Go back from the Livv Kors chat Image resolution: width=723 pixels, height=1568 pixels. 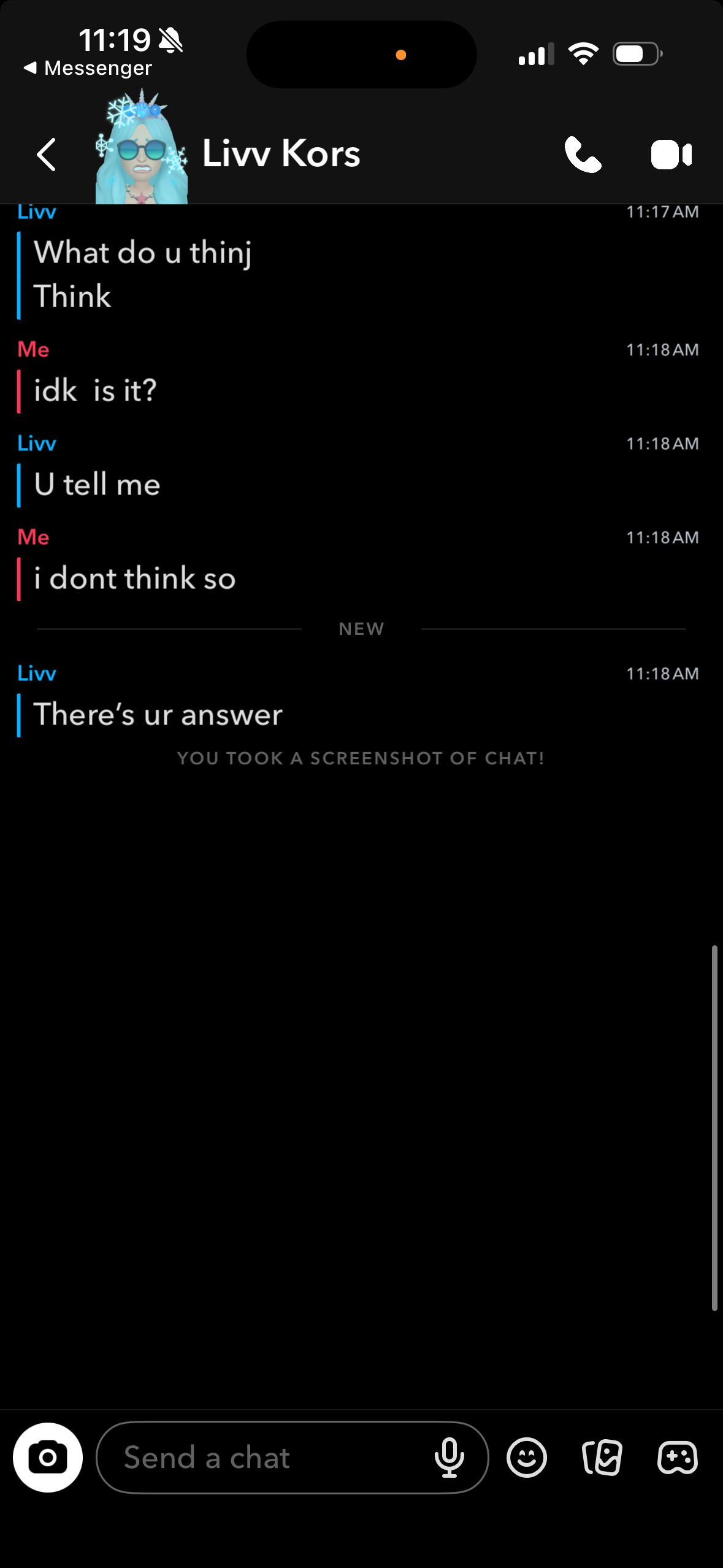coord(47,155)
